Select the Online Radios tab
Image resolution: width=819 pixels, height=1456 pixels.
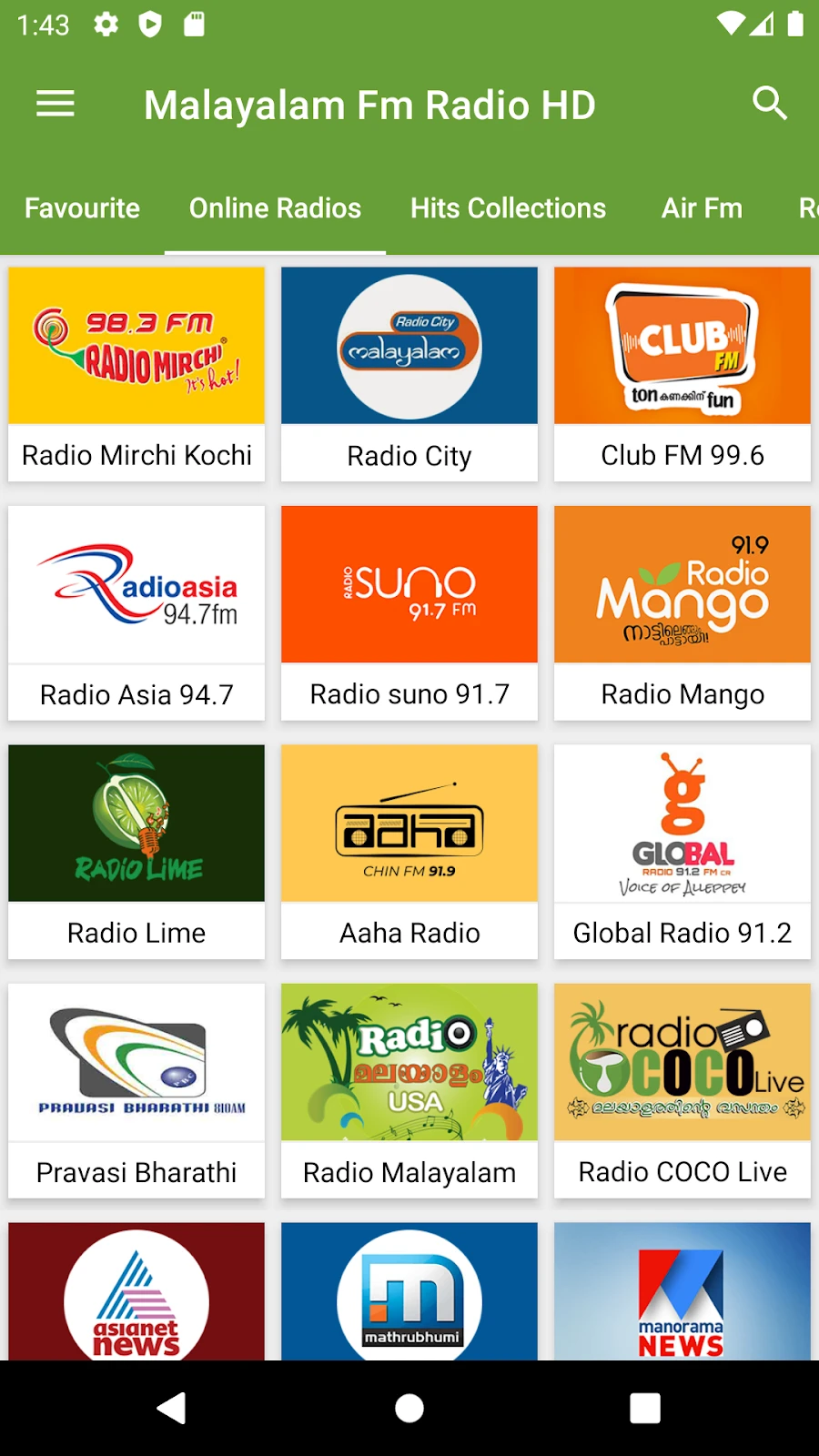275,208
